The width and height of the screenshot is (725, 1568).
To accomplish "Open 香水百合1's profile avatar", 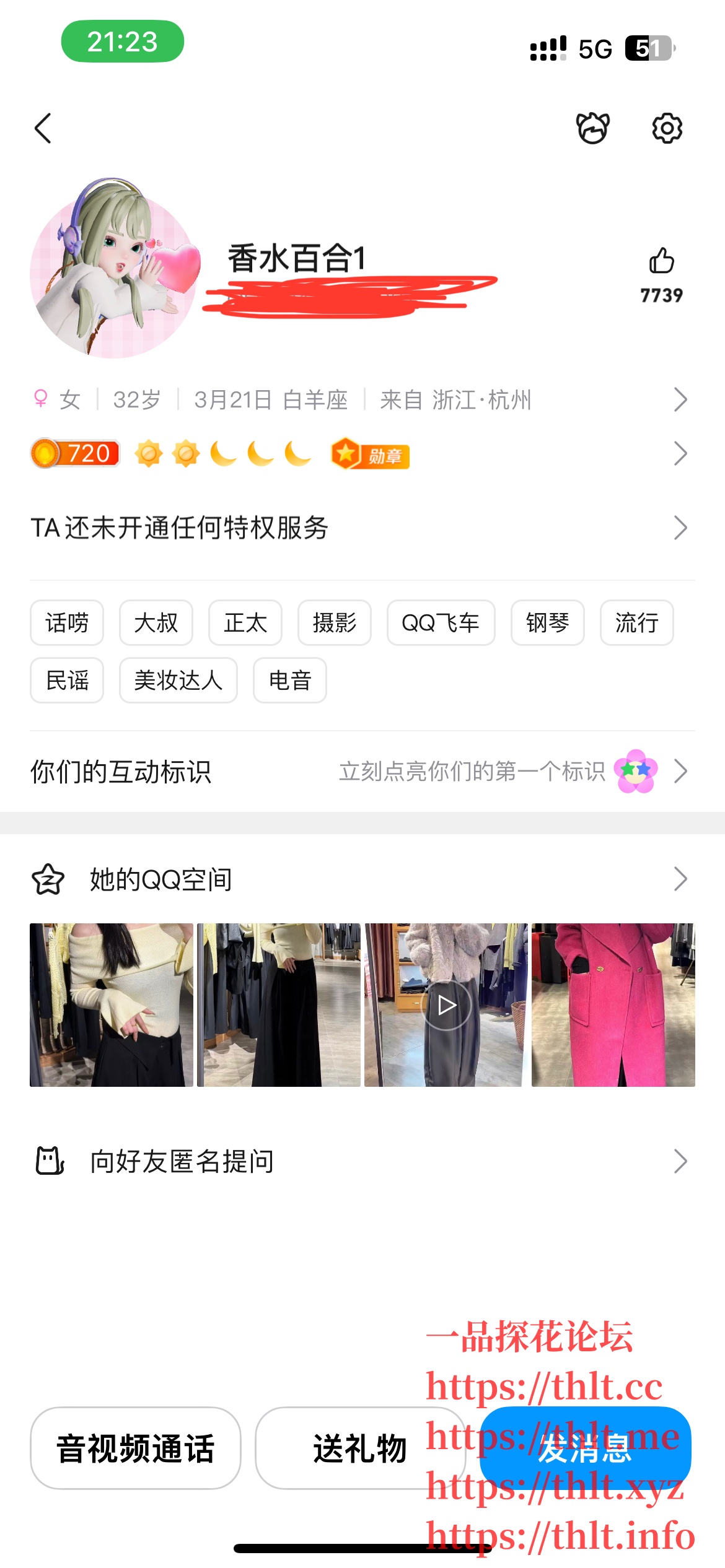I will pos(115,269).
